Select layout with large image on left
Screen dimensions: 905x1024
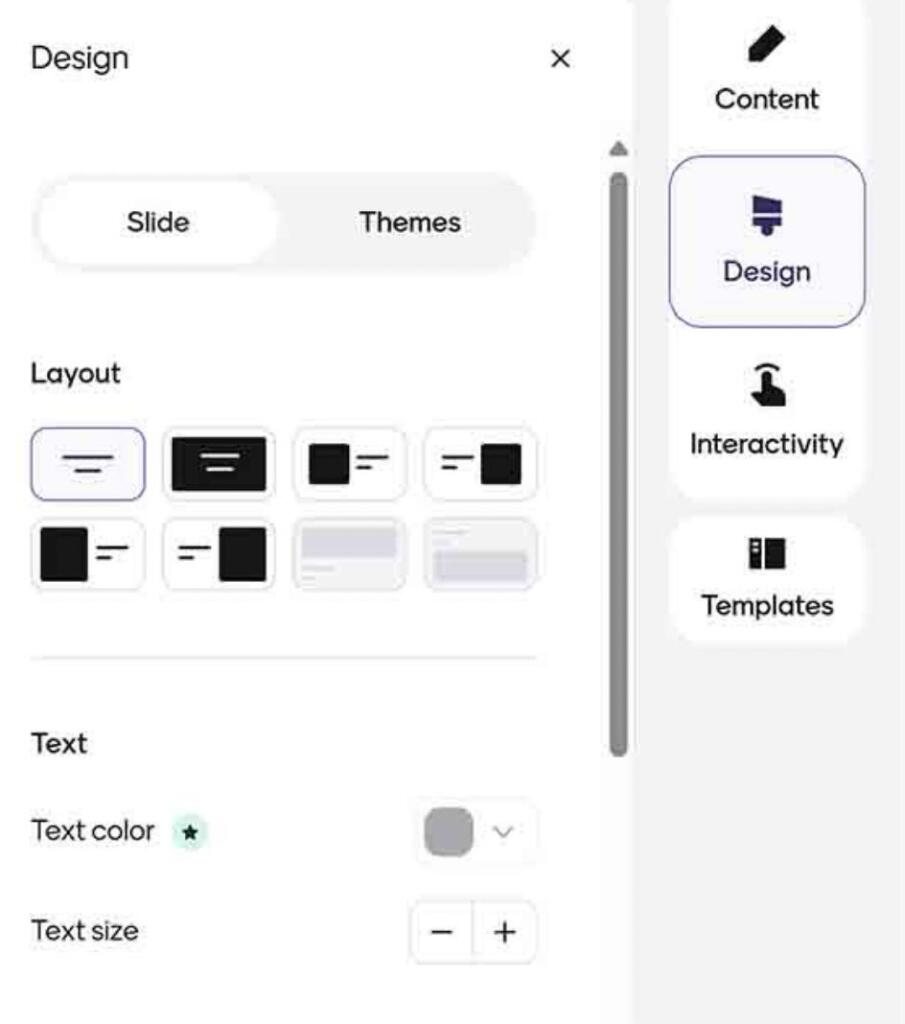[88, 554]
